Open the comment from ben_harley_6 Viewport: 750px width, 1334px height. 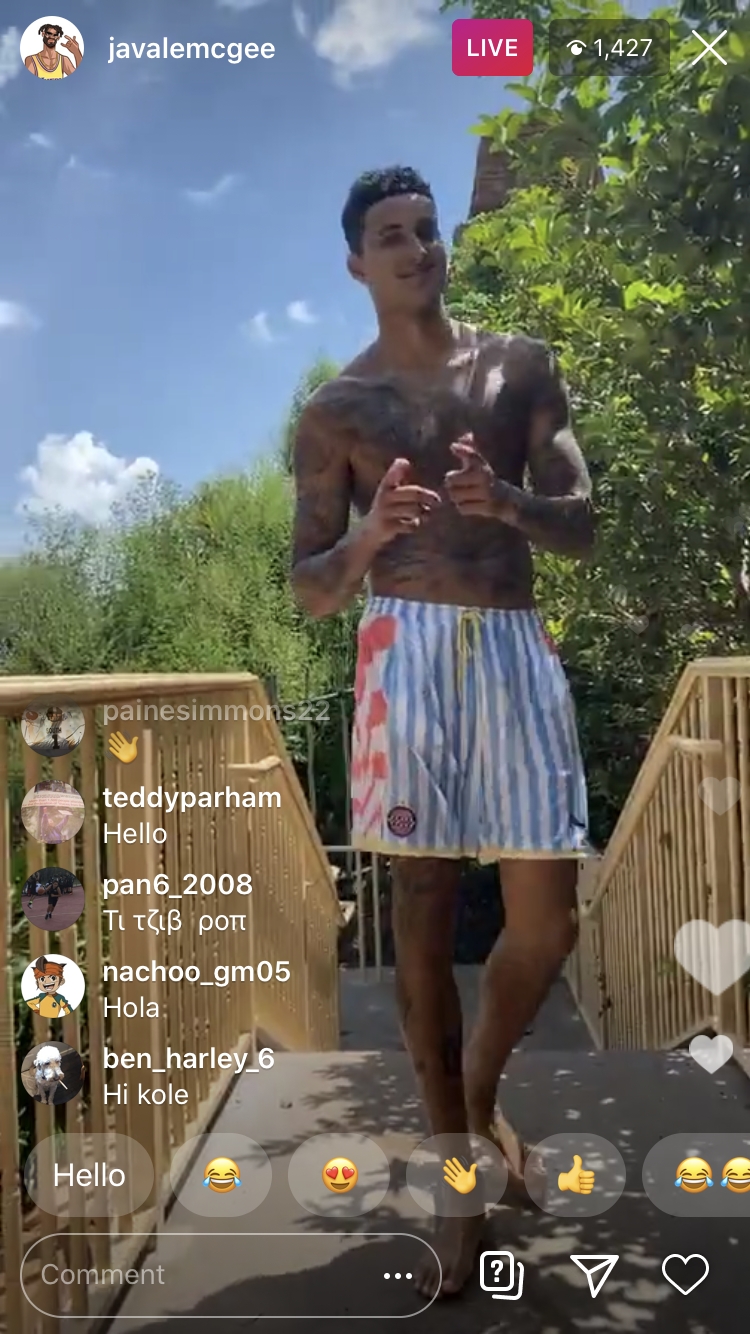tap(188, 1076)
